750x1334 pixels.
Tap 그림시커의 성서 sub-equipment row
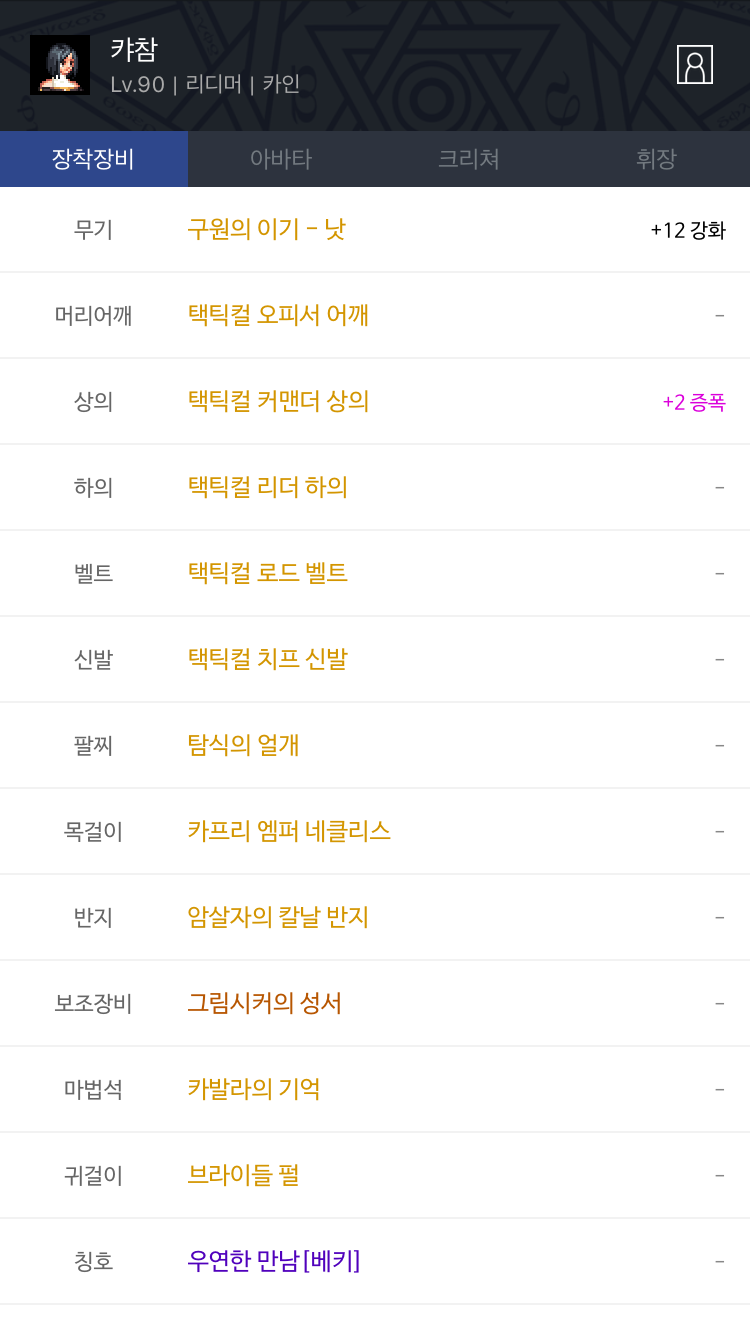(375, 1004)
